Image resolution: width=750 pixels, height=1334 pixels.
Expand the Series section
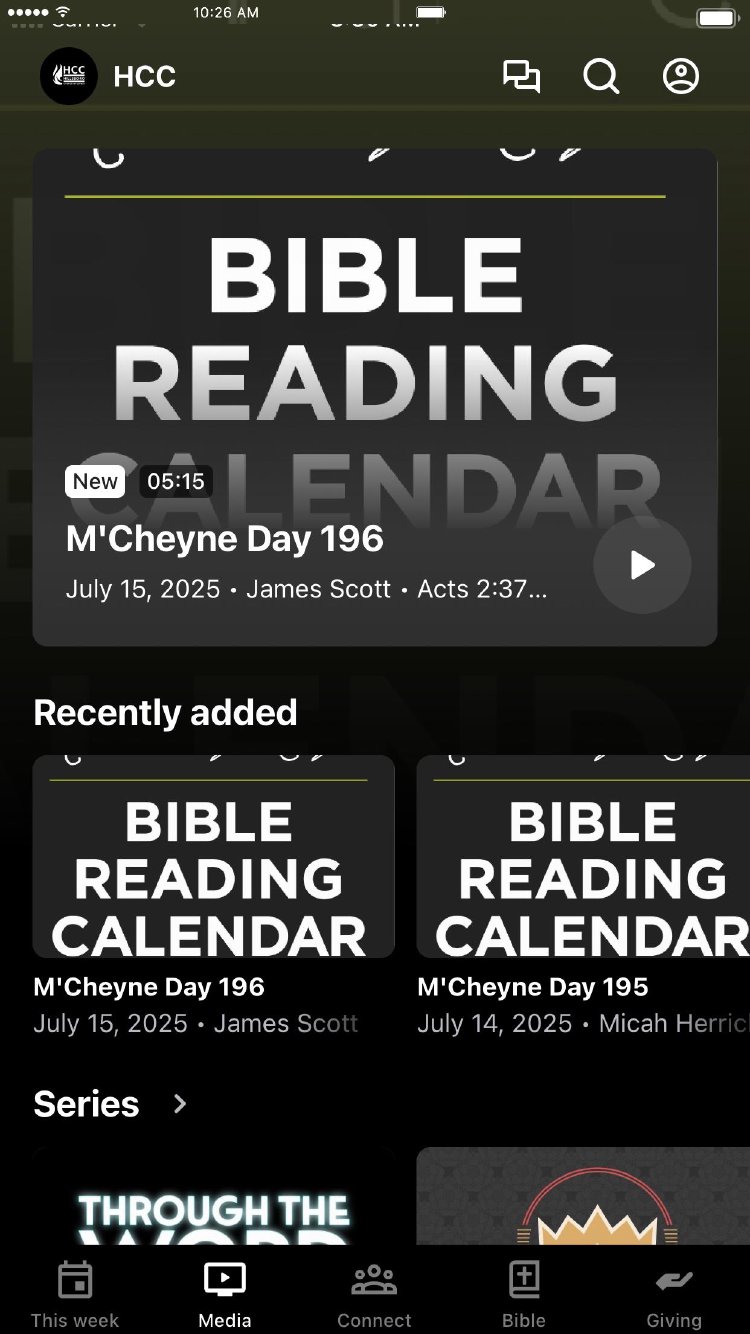click(180, 1104)
